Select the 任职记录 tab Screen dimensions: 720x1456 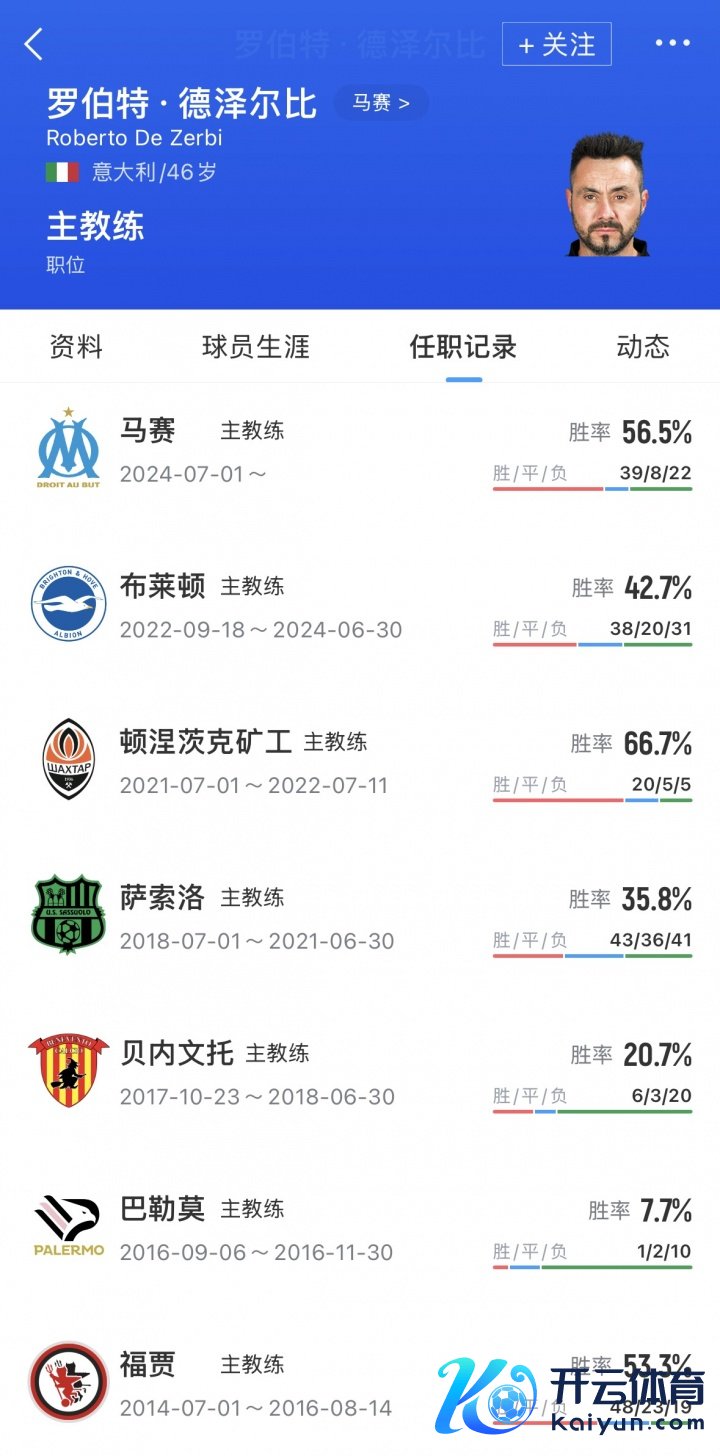(x=463, y=347)
